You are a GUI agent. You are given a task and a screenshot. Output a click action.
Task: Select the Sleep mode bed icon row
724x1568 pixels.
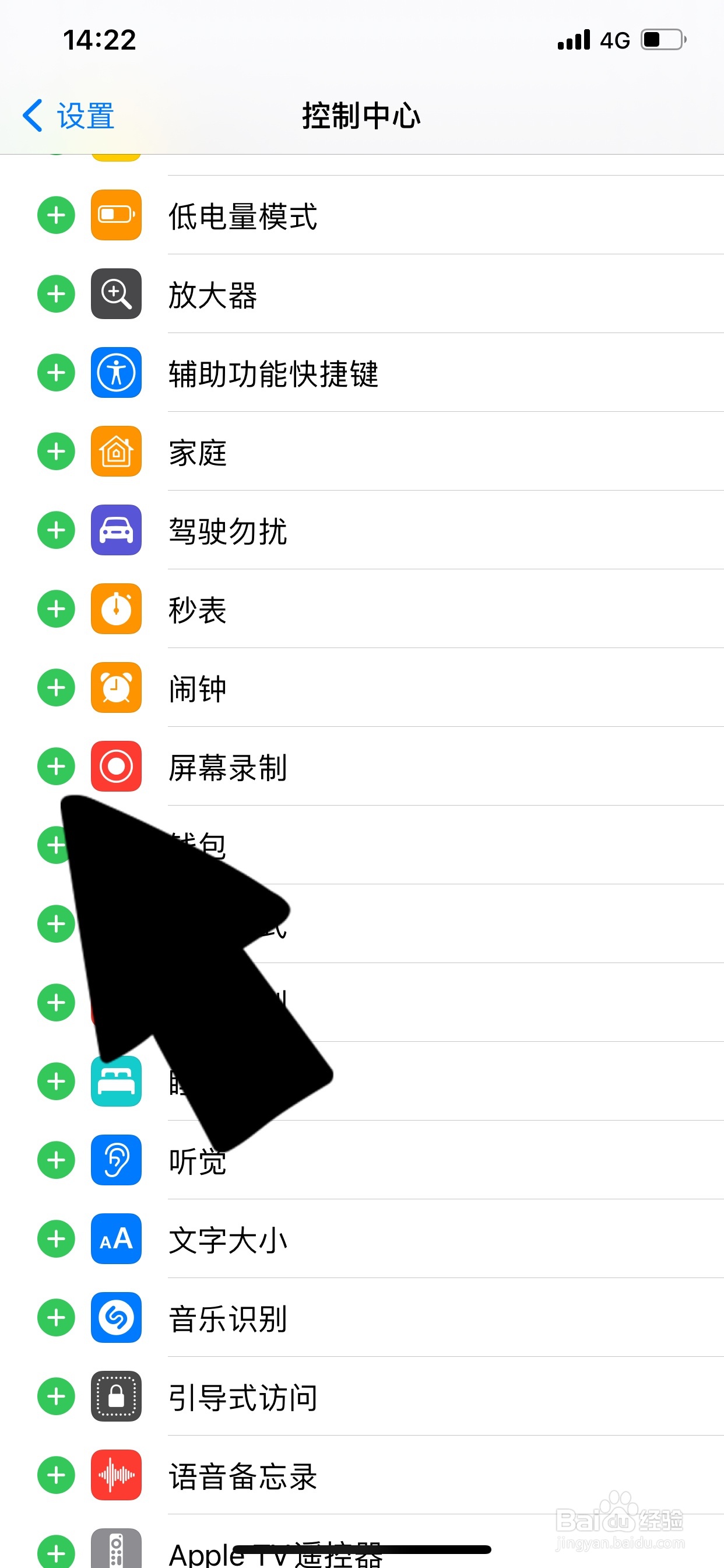pyautogui.click(x=115, y=1081)
